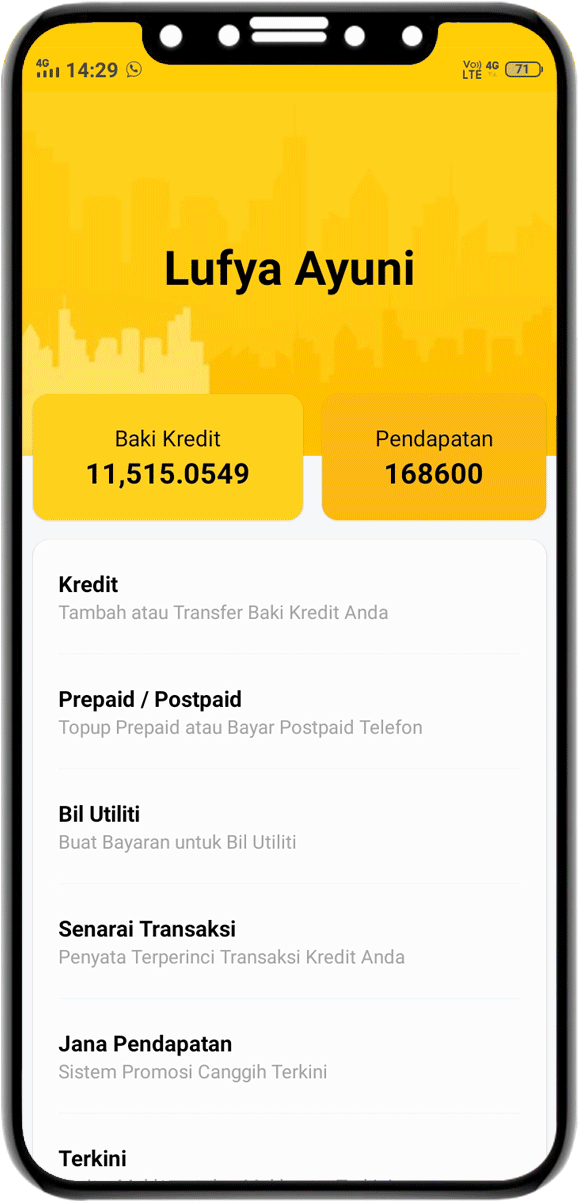View Senarai Transaksi statement
Screen dimensions: 578x1201
(x=290, y=942)
